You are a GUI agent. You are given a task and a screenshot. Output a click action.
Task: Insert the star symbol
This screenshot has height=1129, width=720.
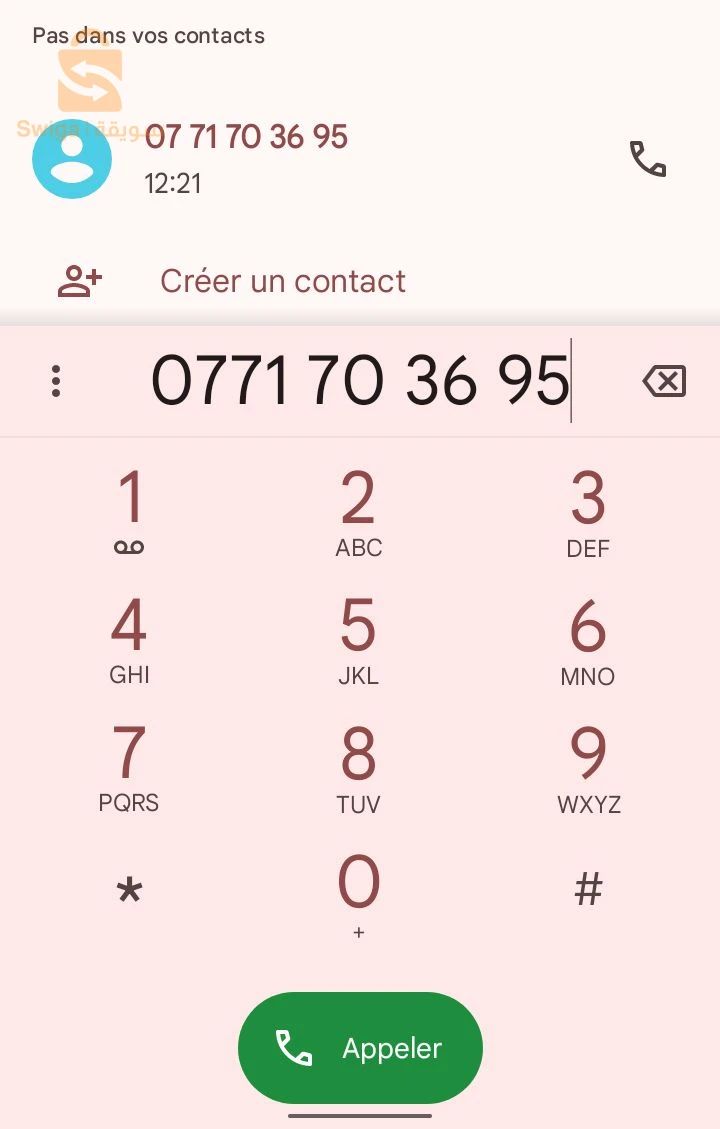pos(130,891)
